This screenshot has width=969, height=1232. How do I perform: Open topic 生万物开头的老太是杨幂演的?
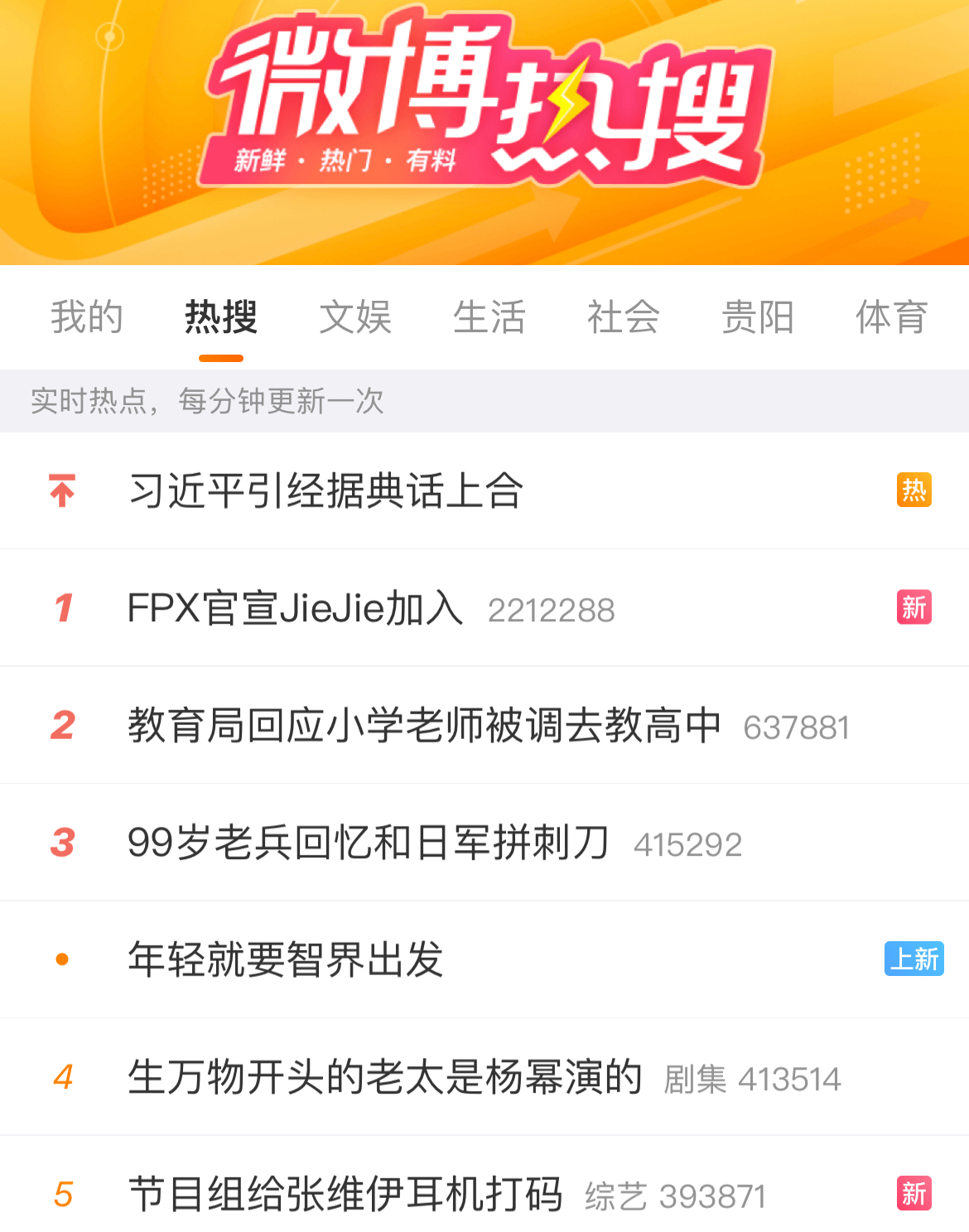(385, 1078)
